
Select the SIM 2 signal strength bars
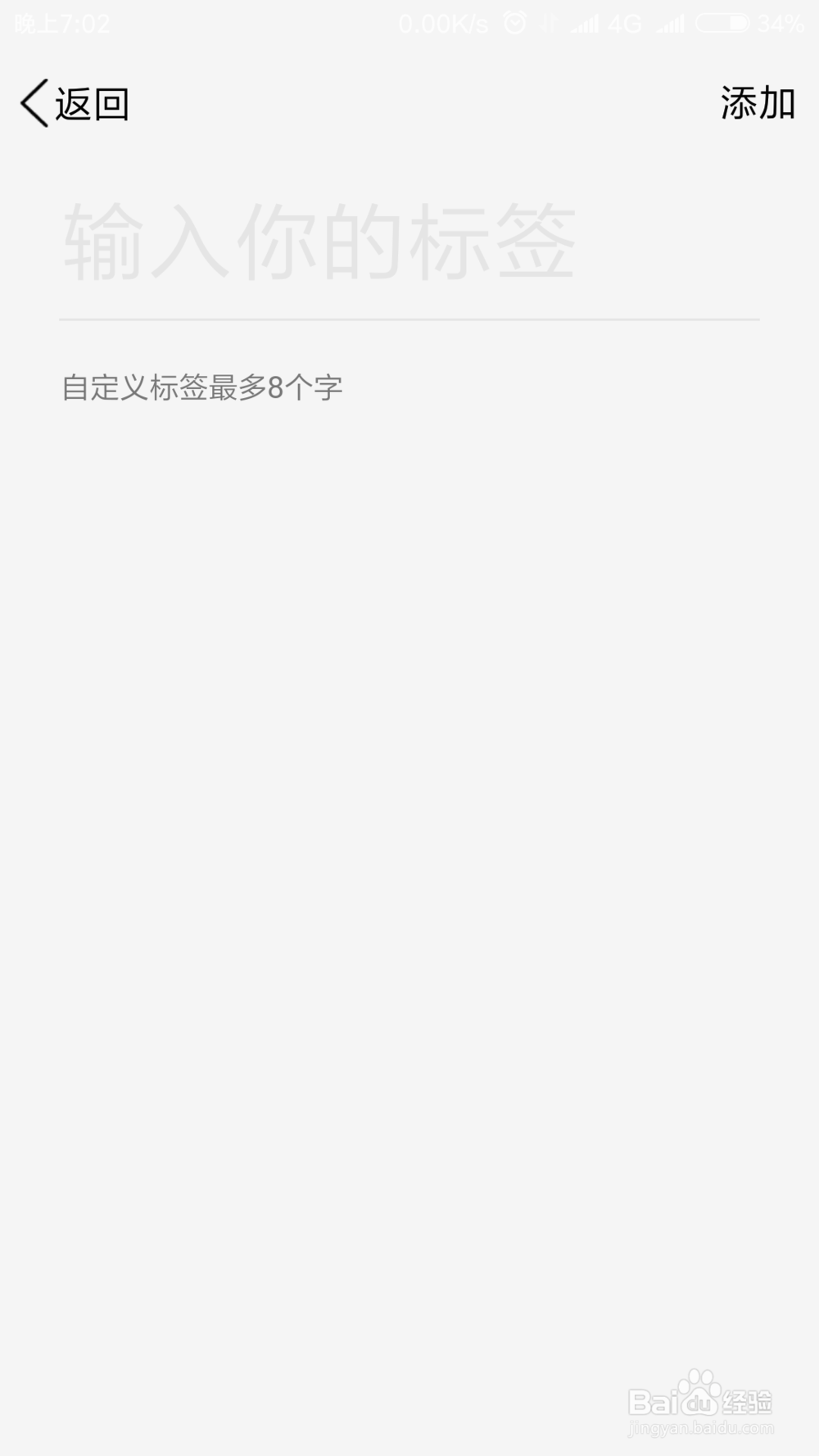coord(671,24)
